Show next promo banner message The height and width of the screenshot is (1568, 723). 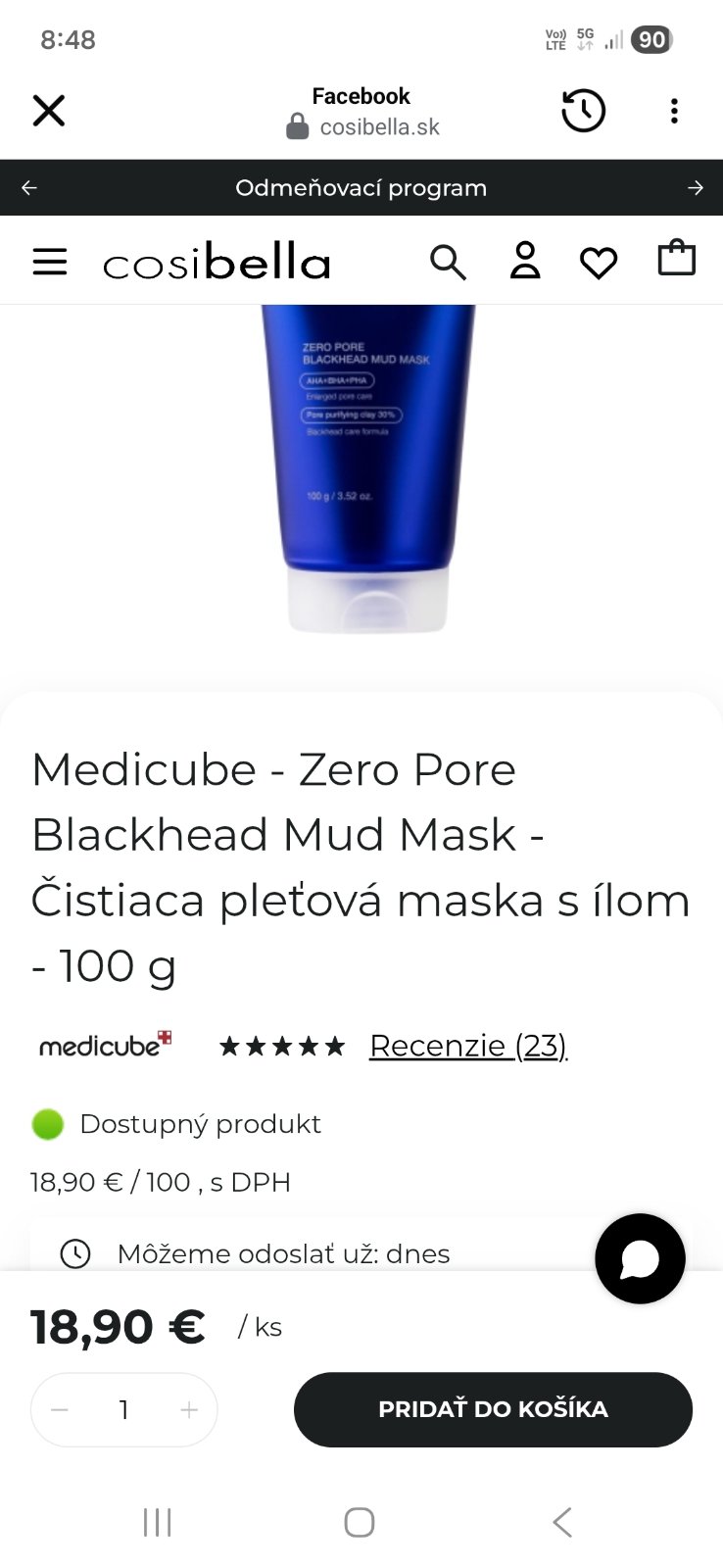[x=696, y=188]
